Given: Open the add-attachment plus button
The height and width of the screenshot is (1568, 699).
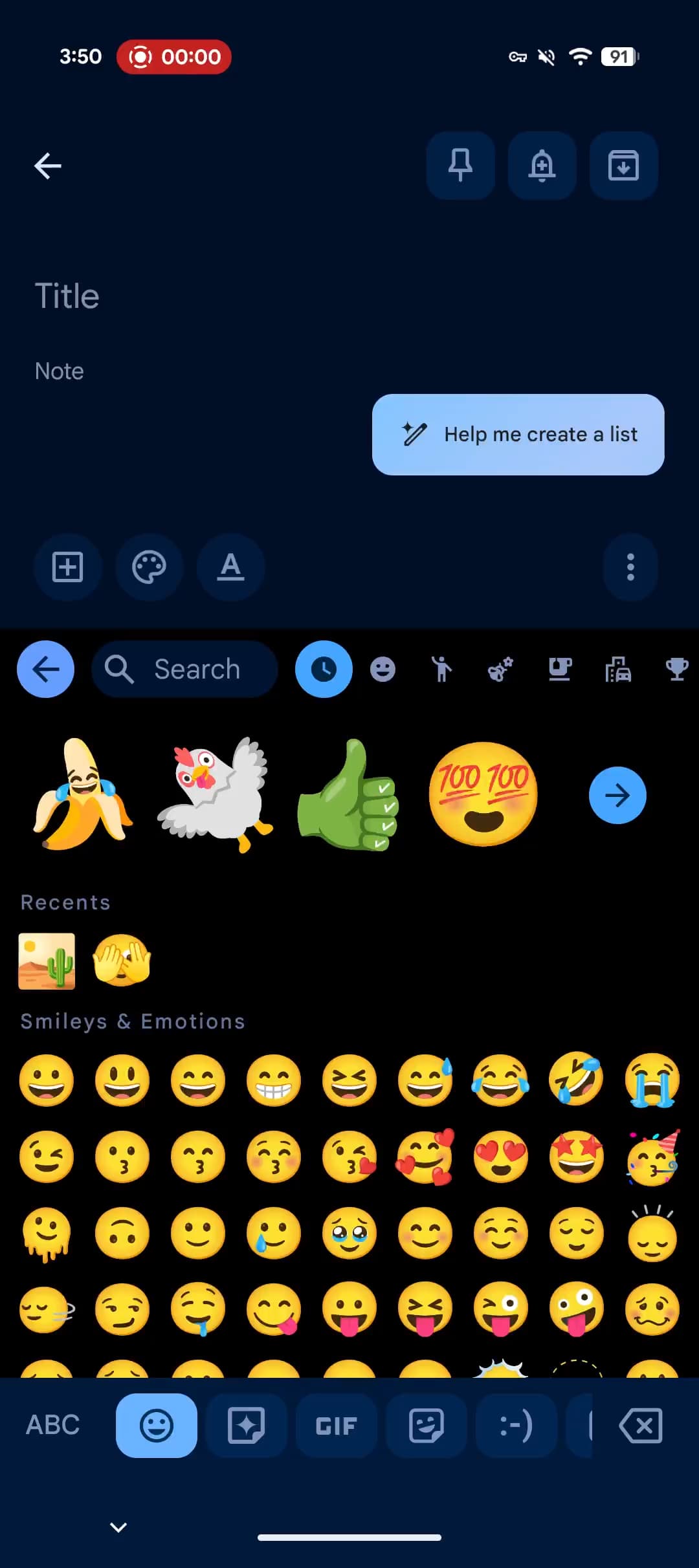Looking at the screenshot, I should [67, 567].
